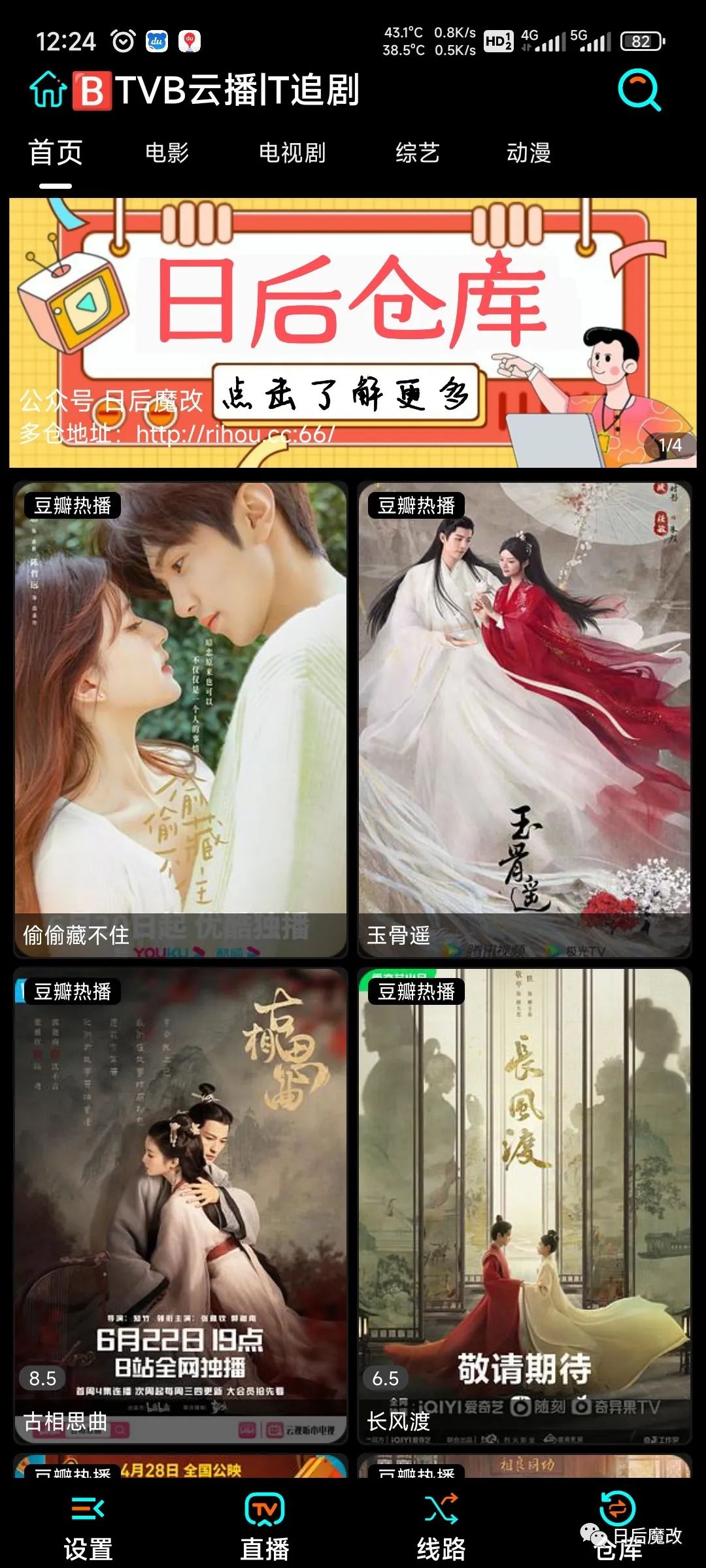Open the 偷偷藏不住 poster card
Image resolution: width=706 pixels, height=1568 pixels.
[x=180, y=719]
